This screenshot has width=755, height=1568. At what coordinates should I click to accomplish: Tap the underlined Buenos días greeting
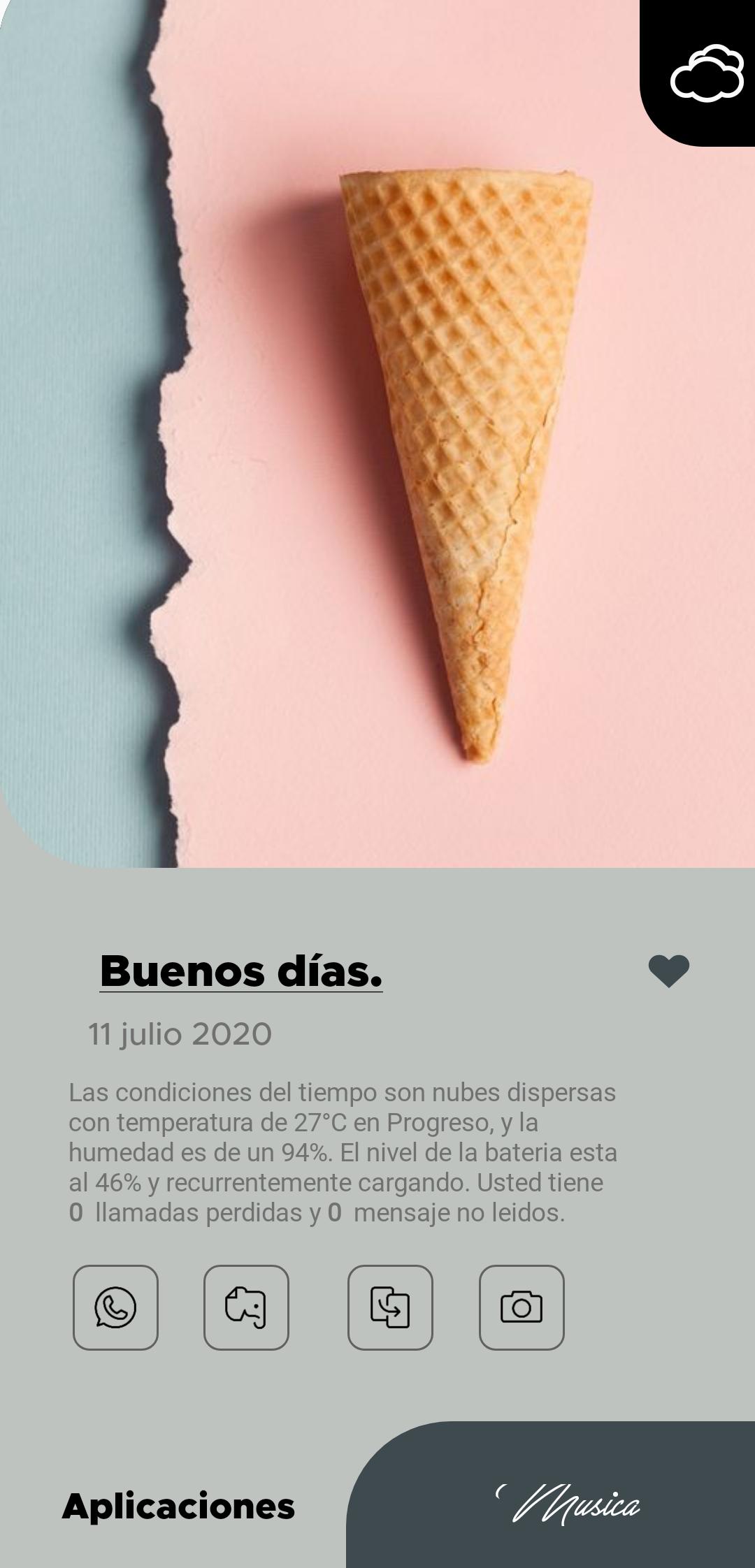241,973
